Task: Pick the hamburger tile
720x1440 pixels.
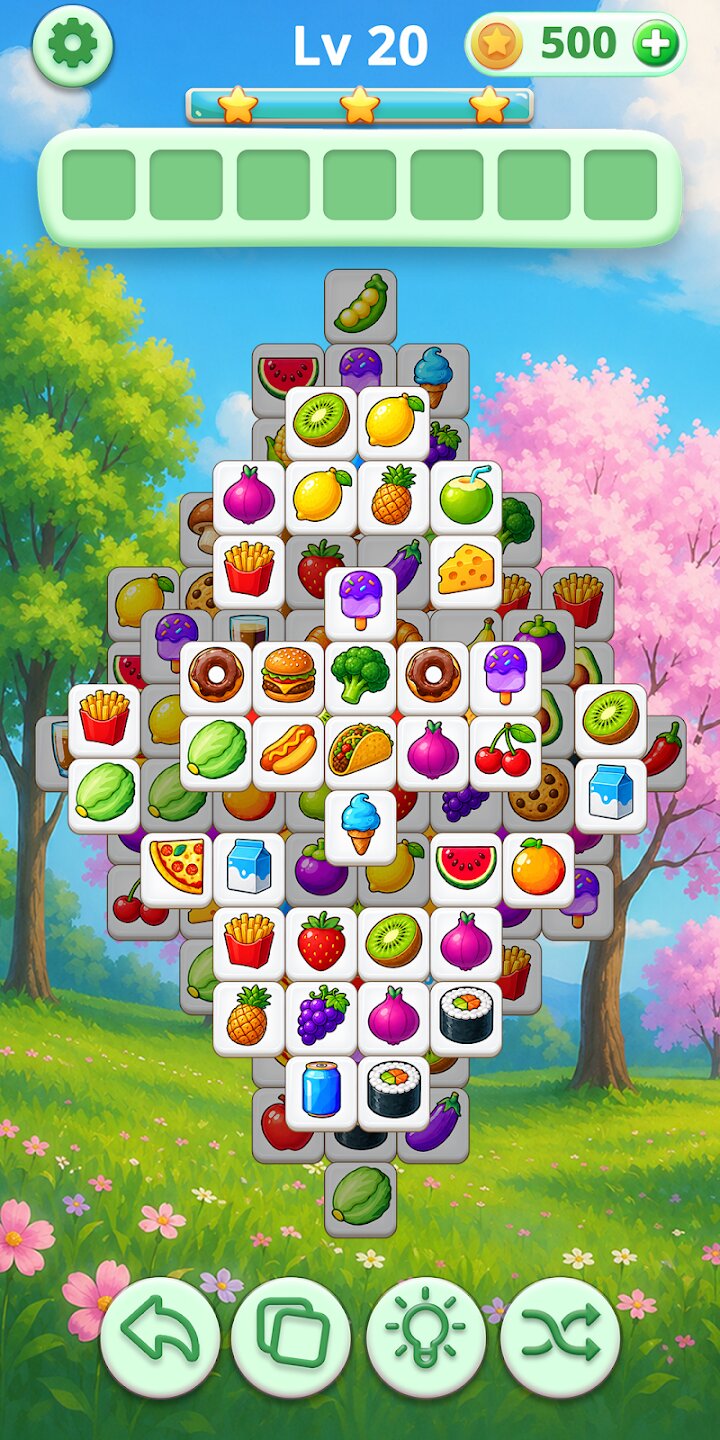Action: [x=288, y=678]
